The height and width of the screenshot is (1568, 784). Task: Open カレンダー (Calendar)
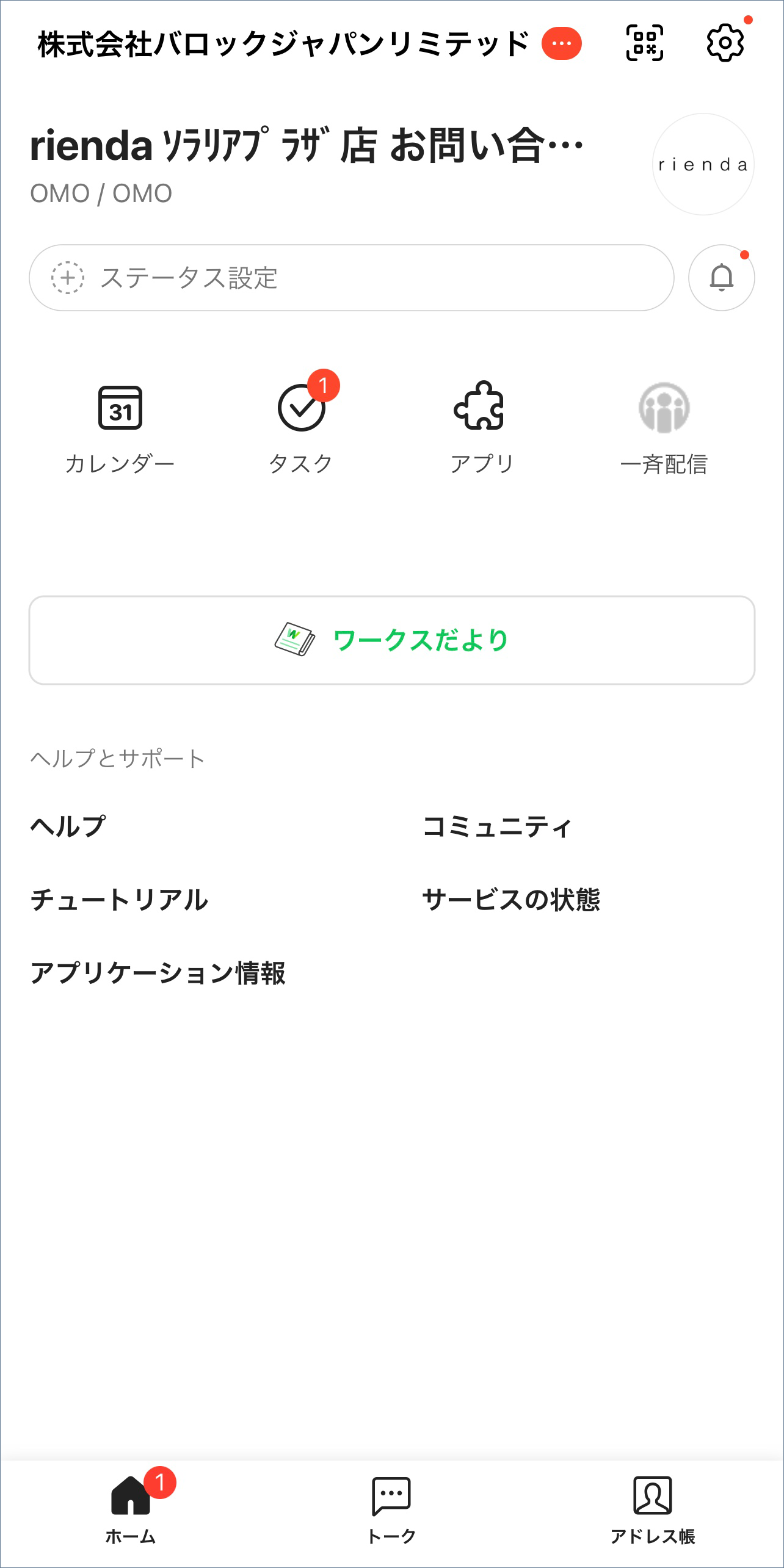tap(120, 427)
